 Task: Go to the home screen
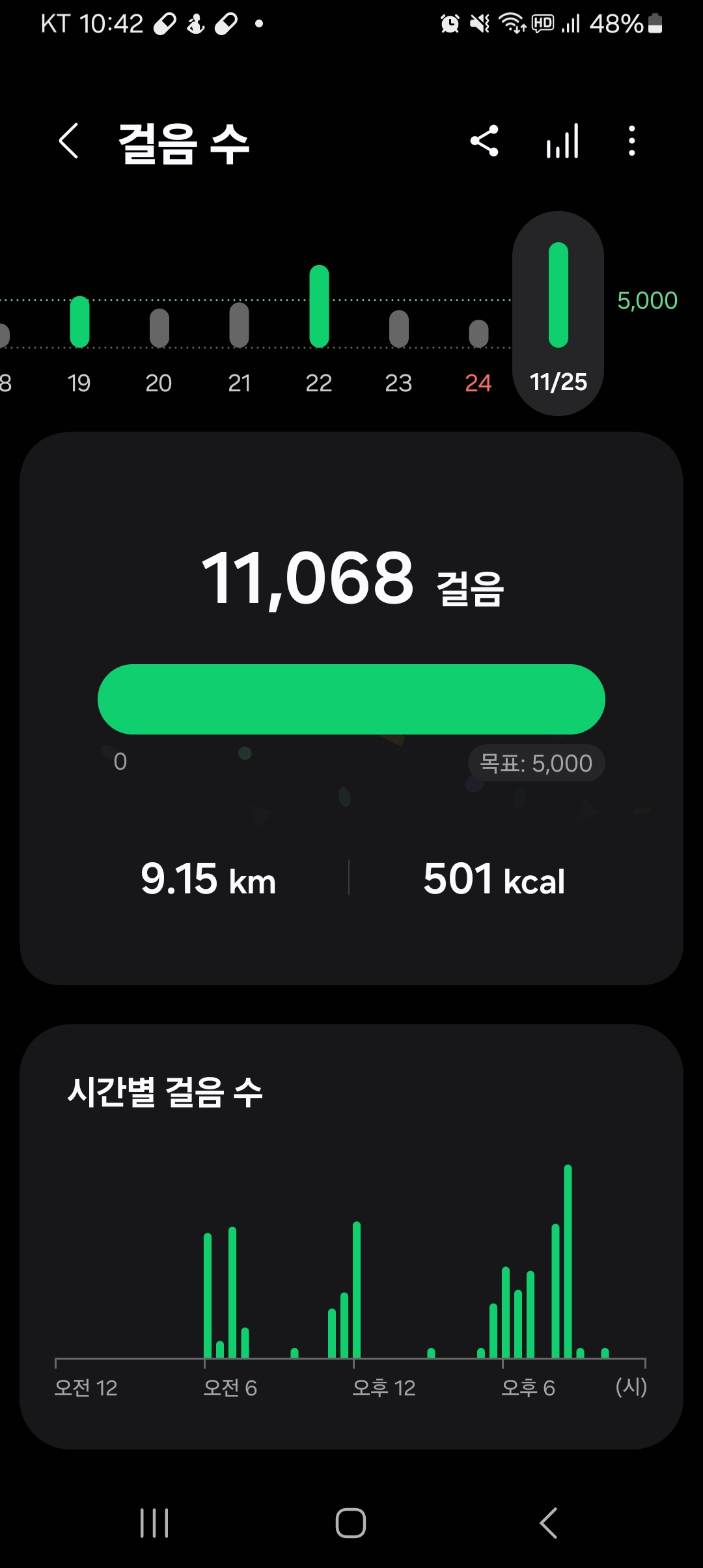(351, 1523)
